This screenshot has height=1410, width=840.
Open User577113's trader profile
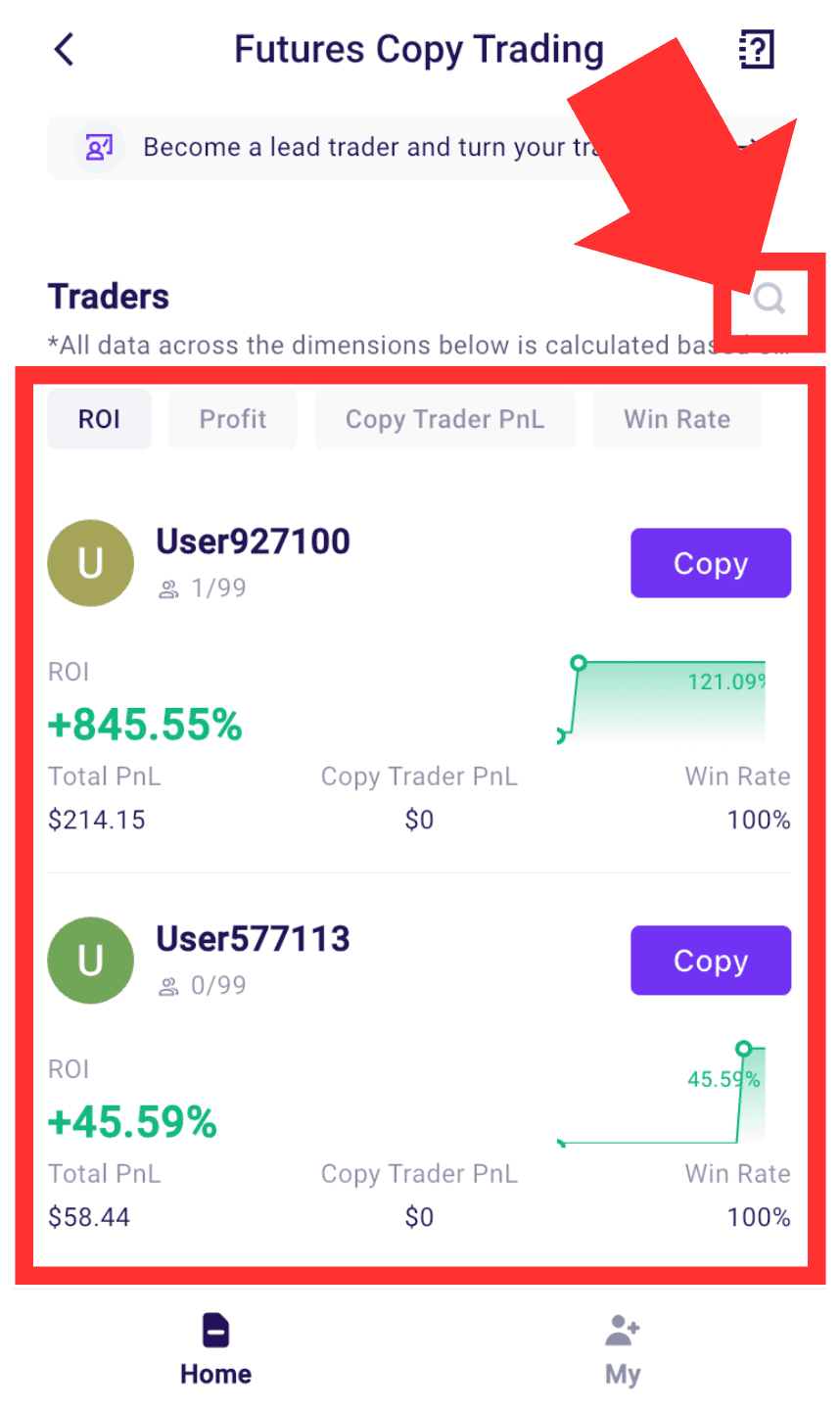coord(253,939)
